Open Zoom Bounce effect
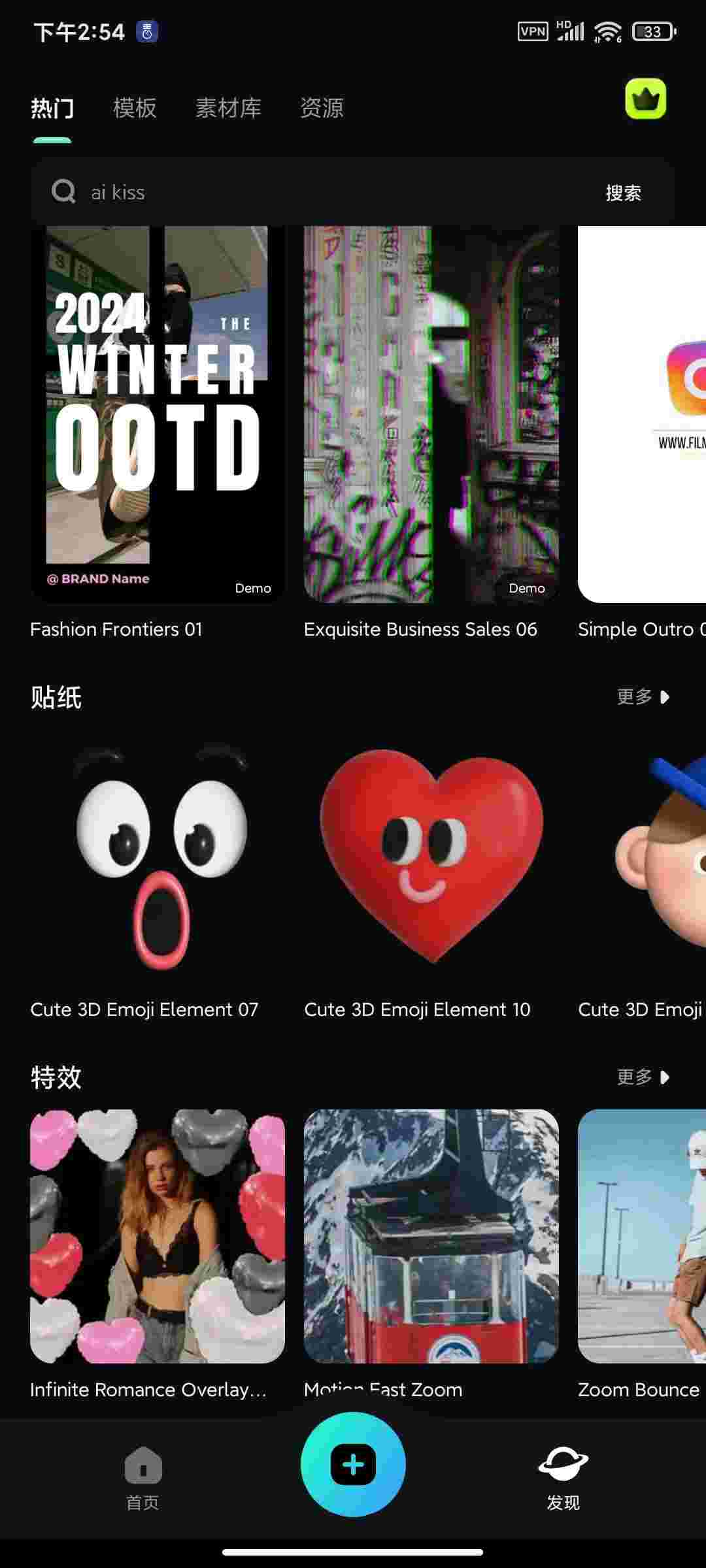Screen dimensions: 706x1568 642,1236
